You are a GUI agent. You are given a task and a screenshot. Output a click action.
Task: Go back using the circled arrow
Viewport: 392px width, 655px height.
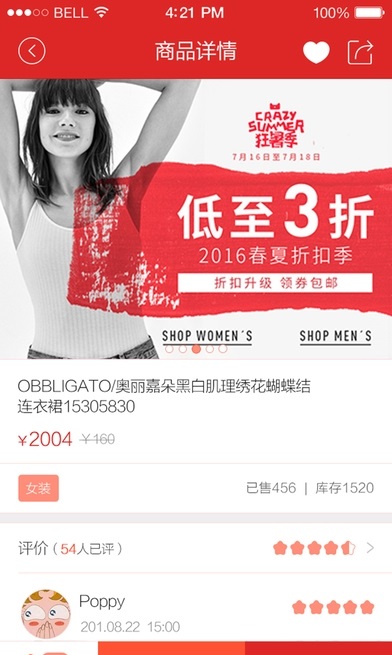click(x=31, y=51)
